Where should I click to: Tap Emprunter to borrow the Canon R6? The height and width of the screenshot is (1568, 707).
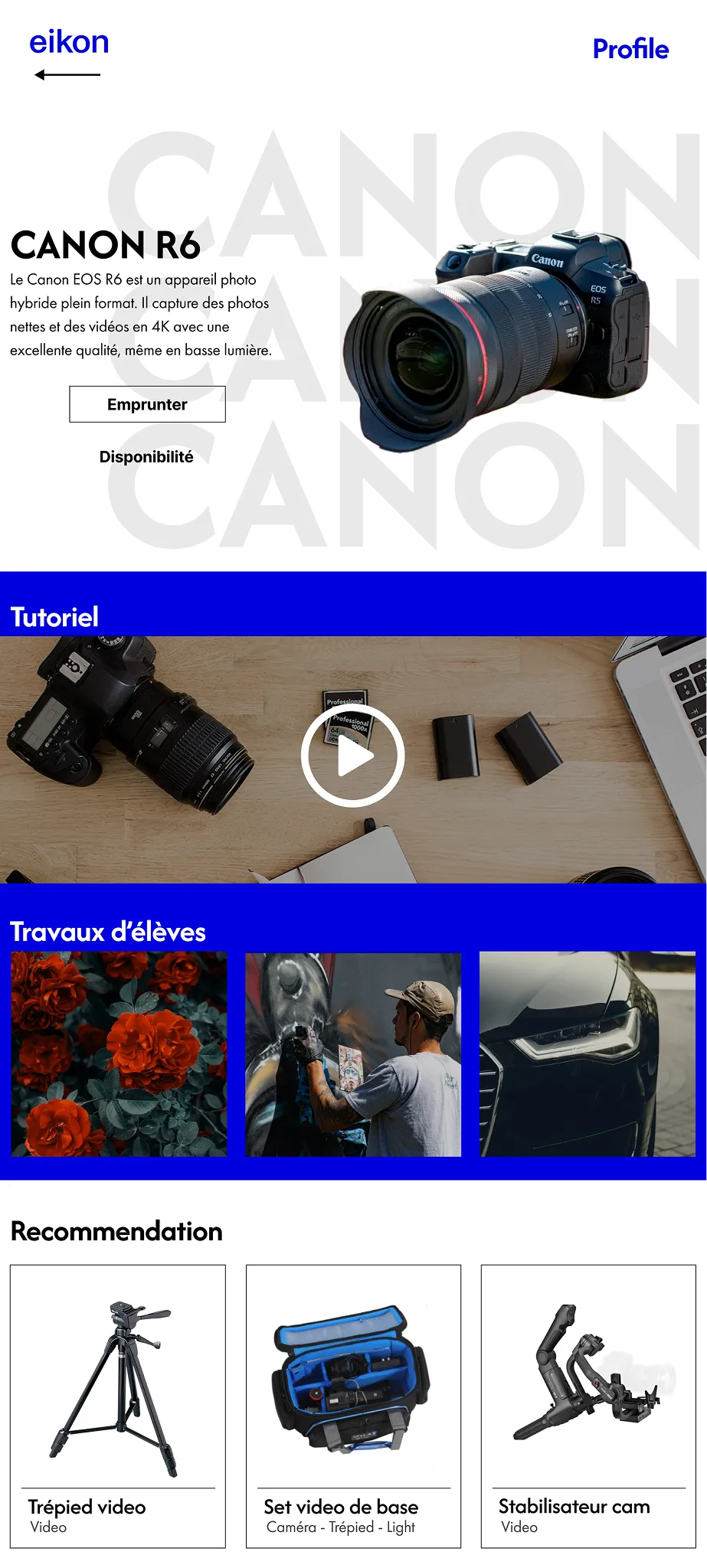tap(147, 404)
